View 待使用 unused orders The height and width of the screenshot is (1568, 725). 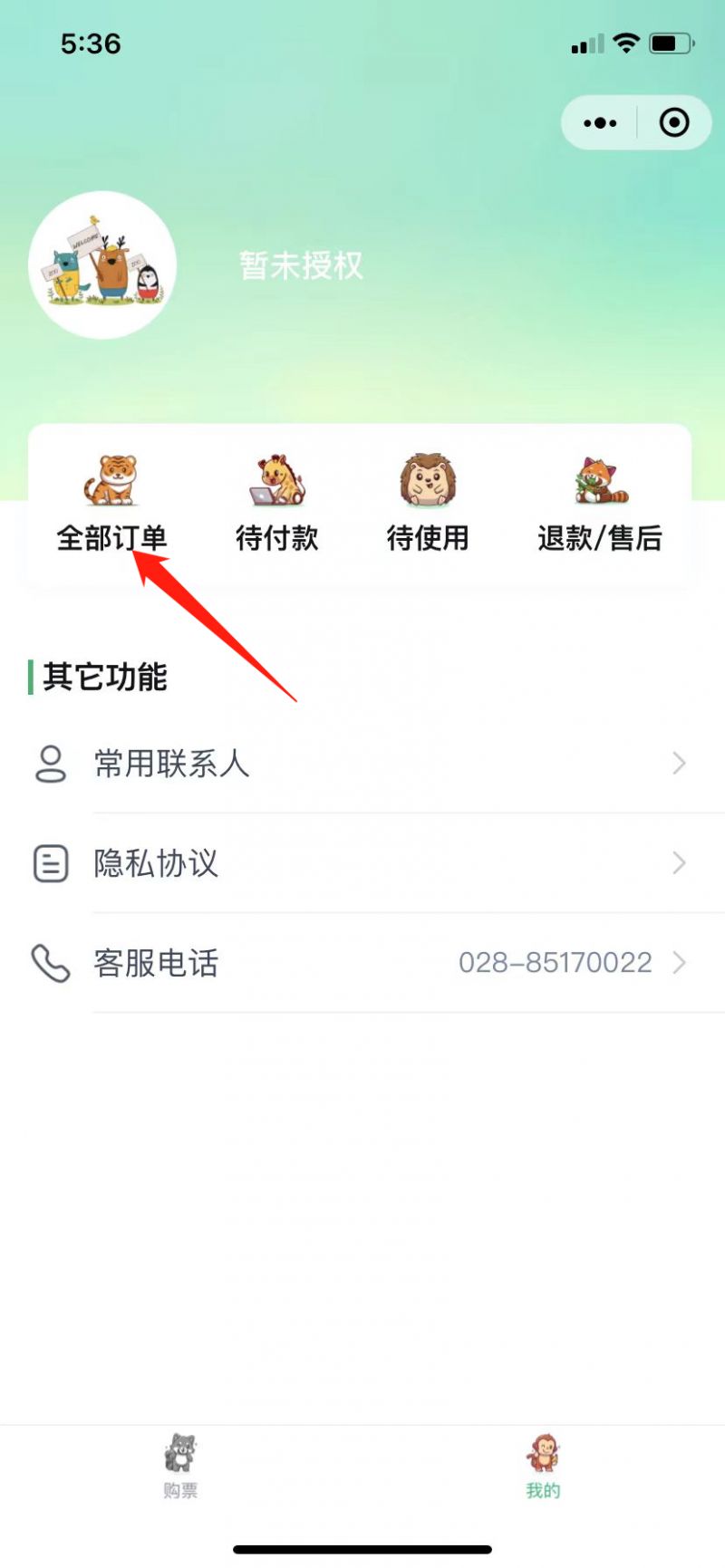(428, 505)
